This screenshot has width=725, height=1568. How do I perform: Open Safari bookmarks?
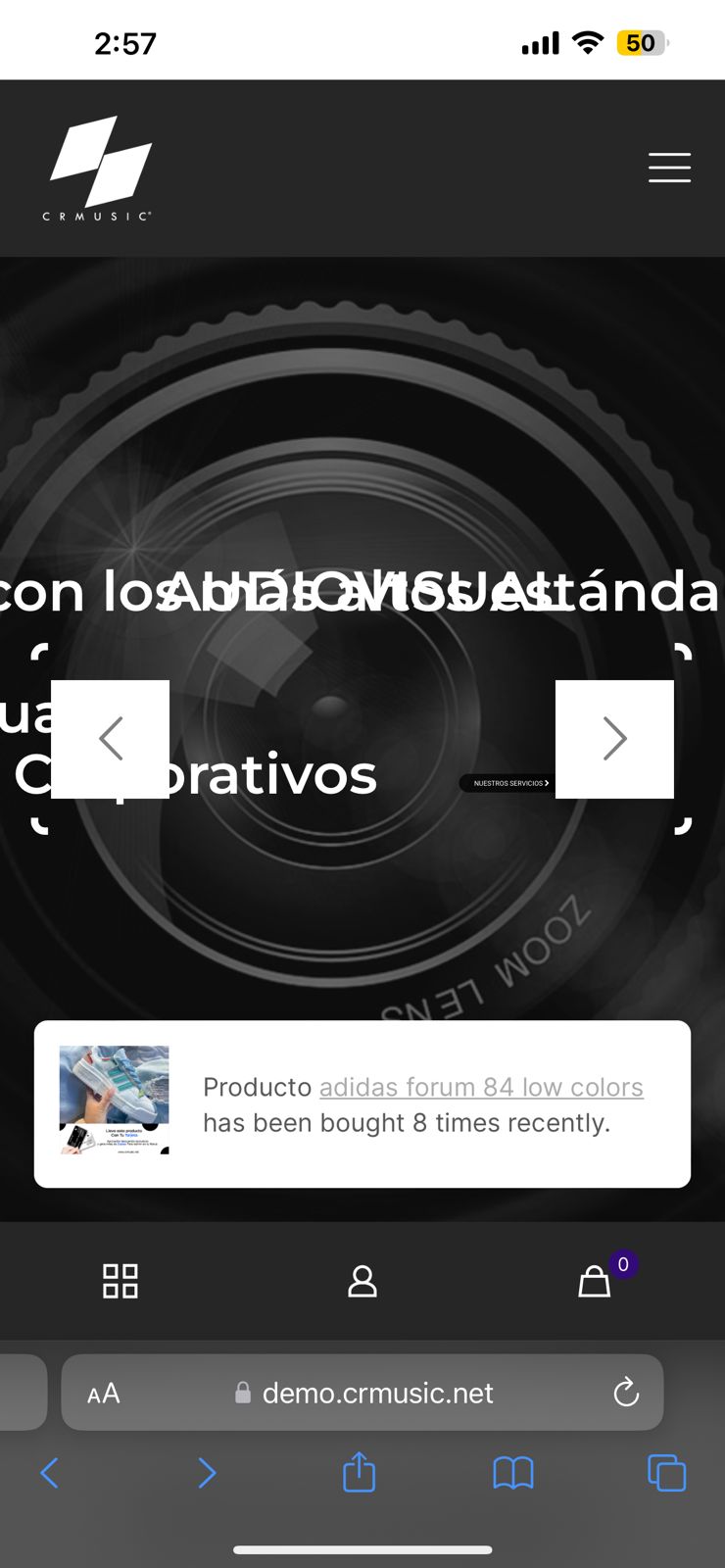(513, 1472)
